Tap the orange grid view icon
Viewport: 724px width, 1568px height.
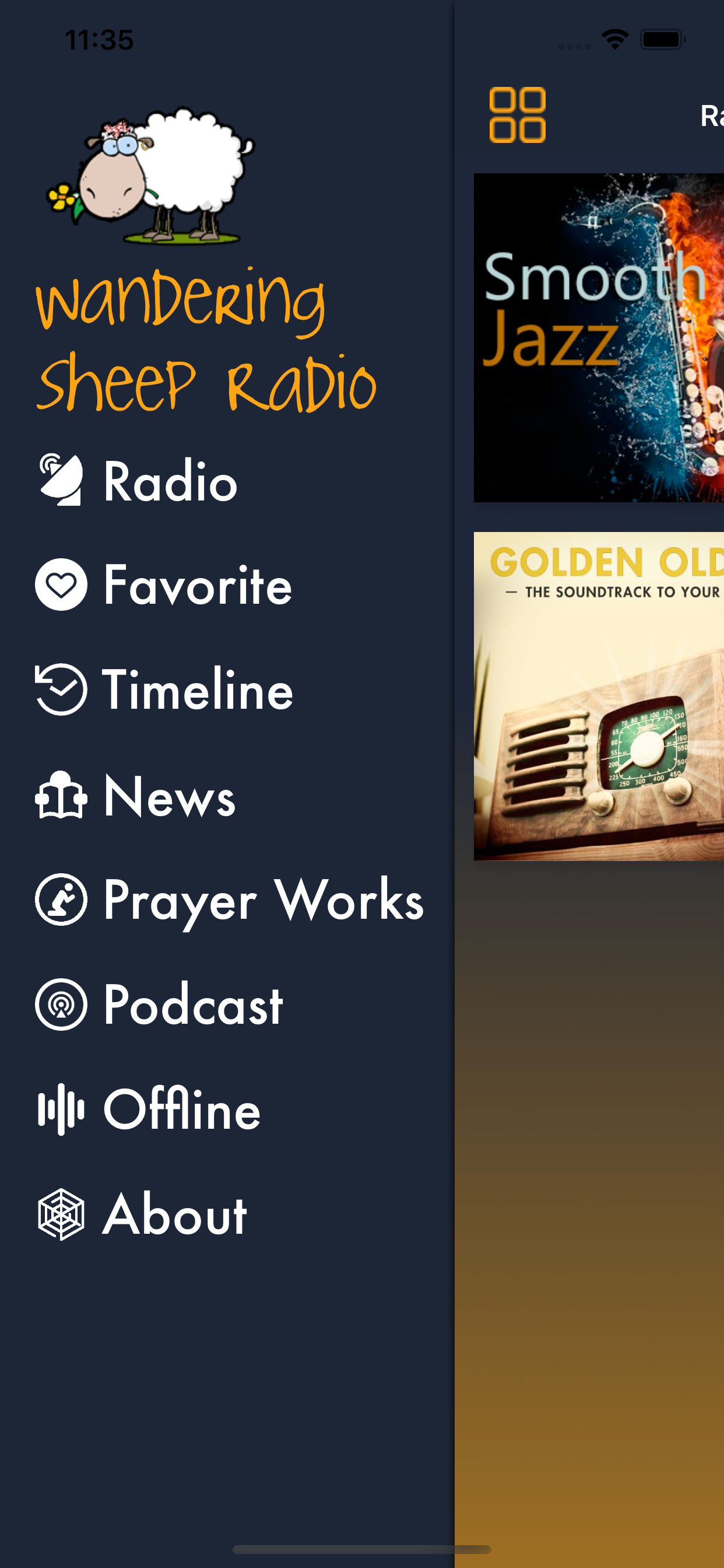(517, 116)
